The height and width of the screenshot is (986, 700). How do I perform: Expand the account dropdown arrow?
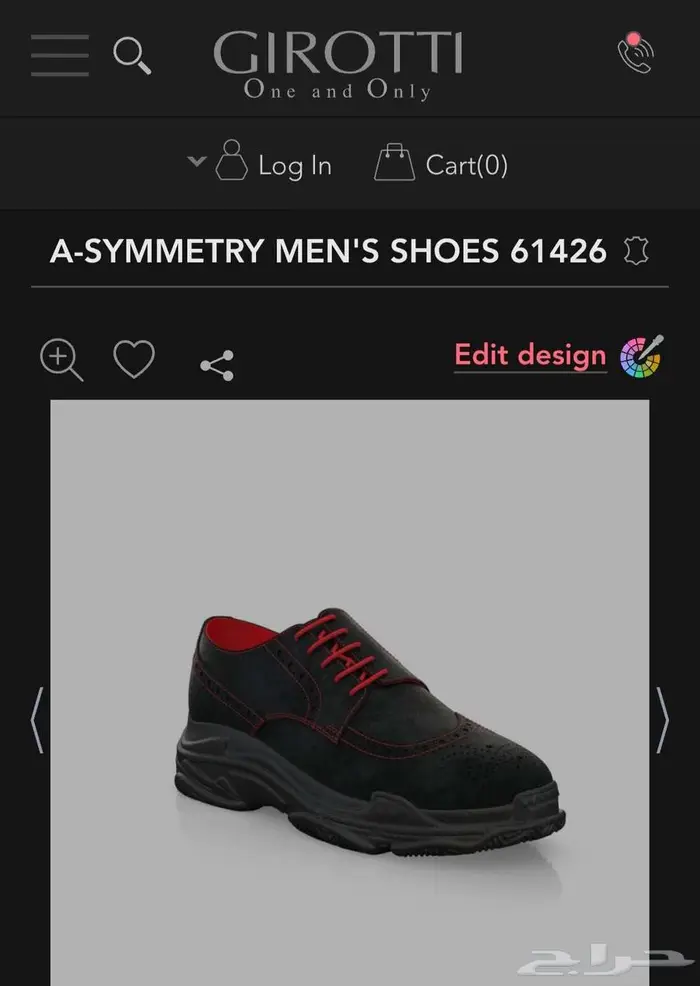(196, 161)
